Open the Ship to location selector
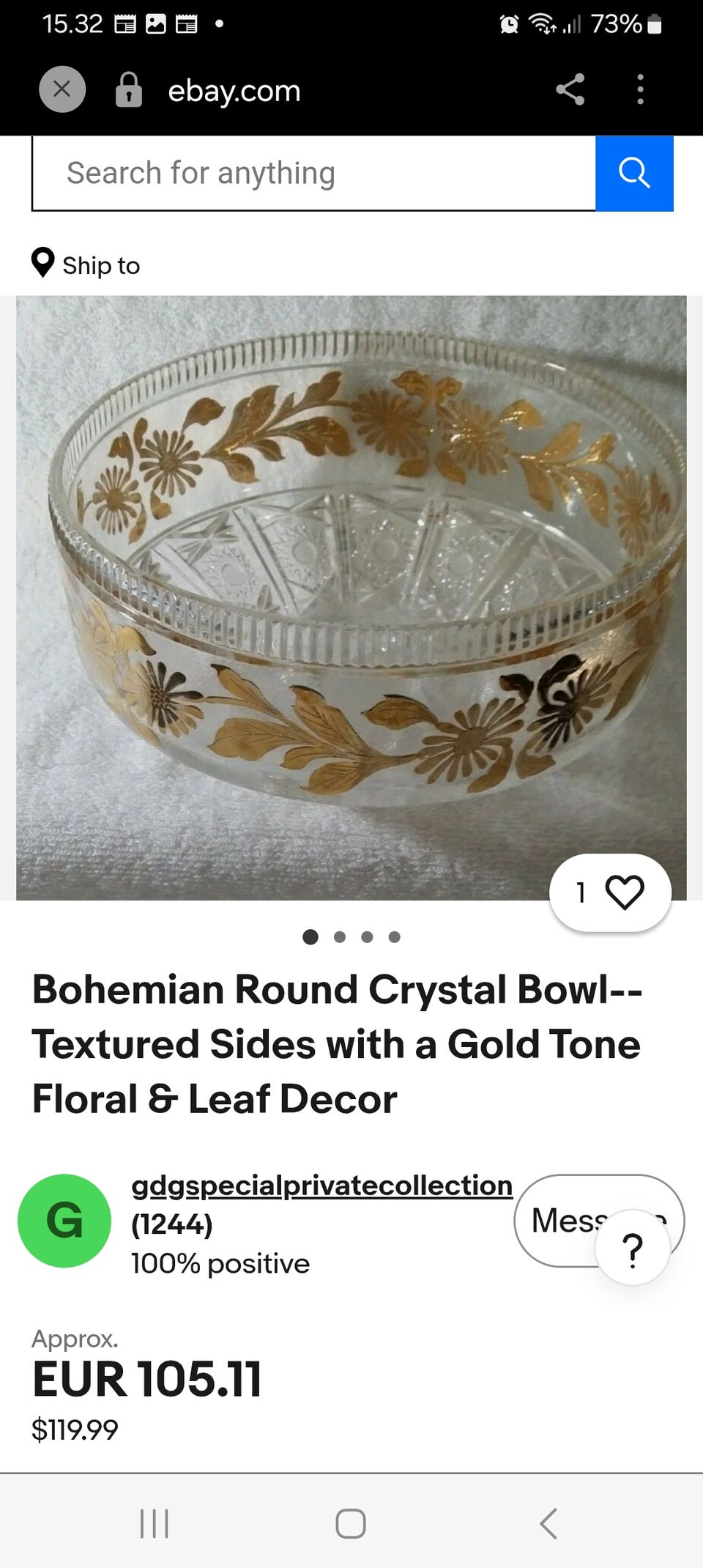This screenshot has height=1568, width=703. [x=86, y=264]
